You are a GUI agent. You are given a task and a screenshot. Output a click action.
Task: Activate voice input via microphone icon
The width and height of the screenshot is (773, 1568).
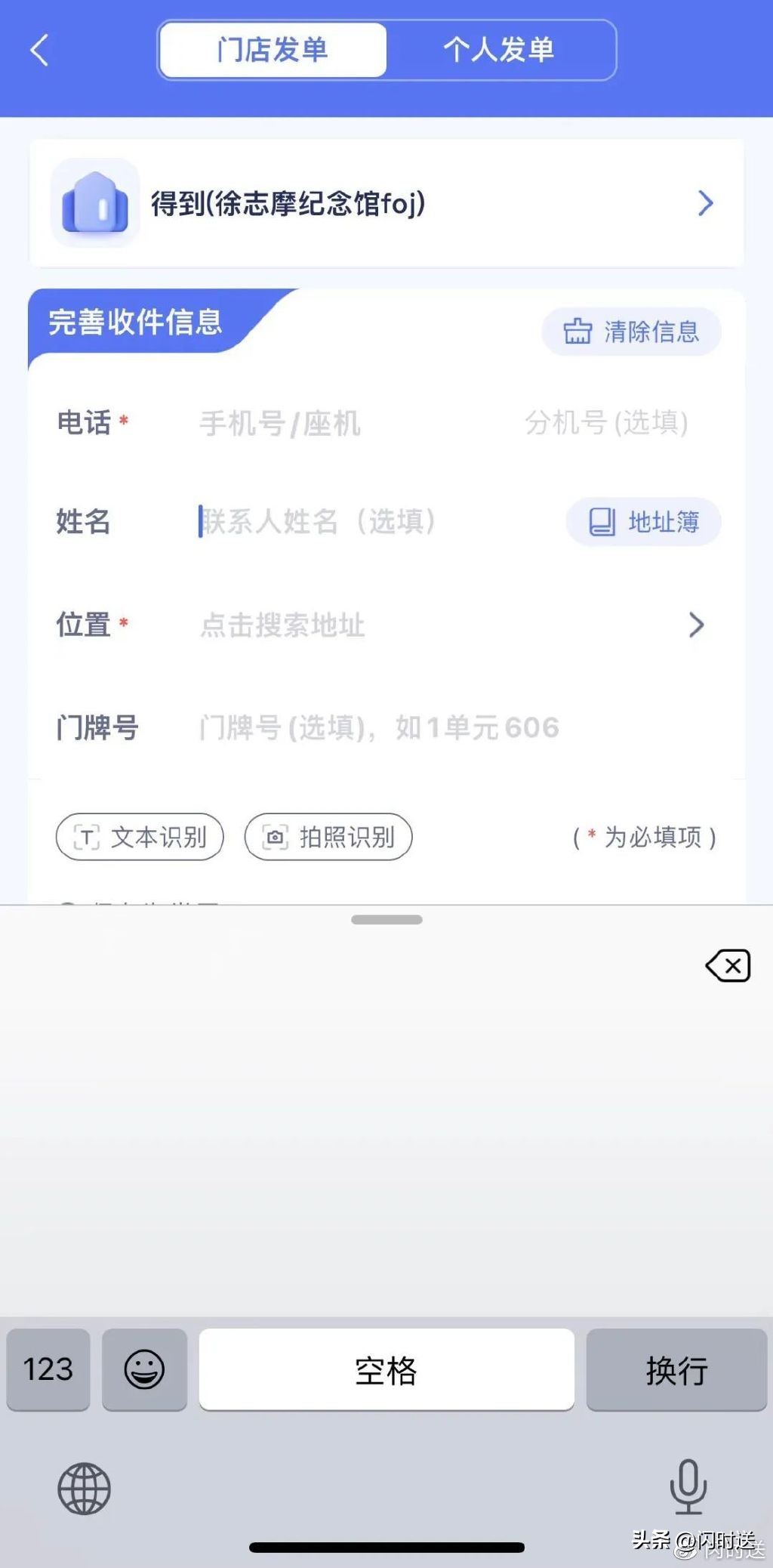tap(687, 1487)
